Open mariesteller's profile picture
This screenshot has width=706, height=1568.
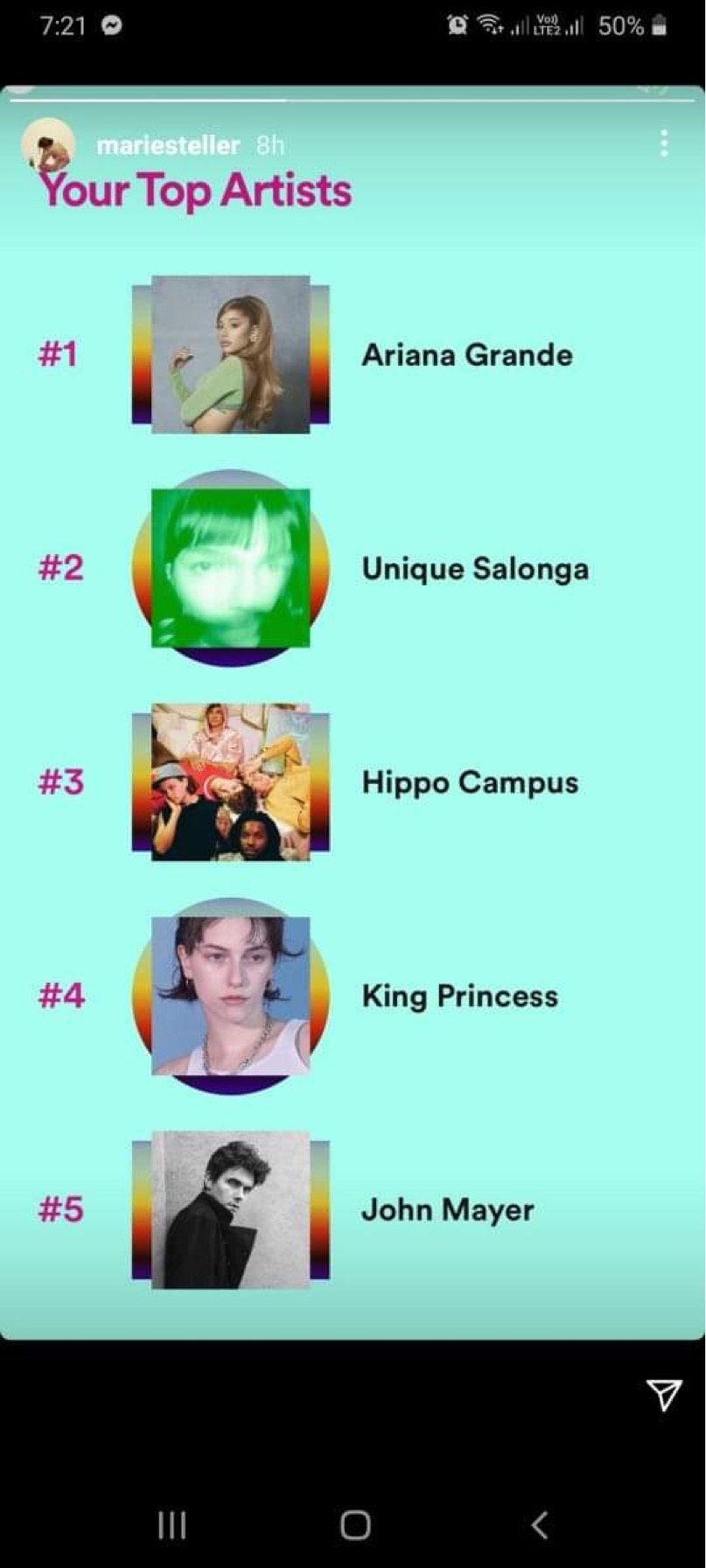coord(48,143)
